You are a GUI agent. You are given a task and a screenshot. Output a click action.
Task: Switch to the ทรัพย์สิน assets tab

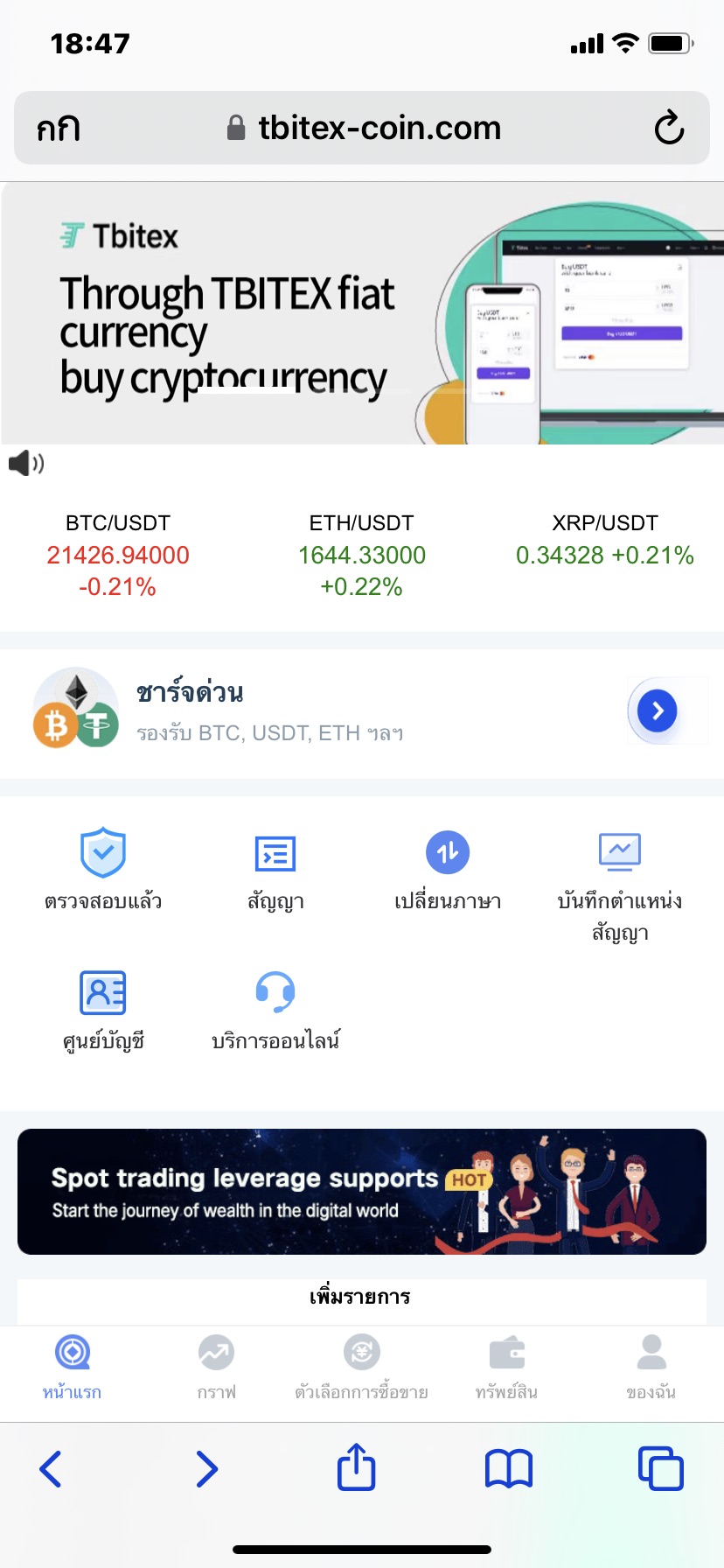pyautogui.click(x=506, y=1368)
